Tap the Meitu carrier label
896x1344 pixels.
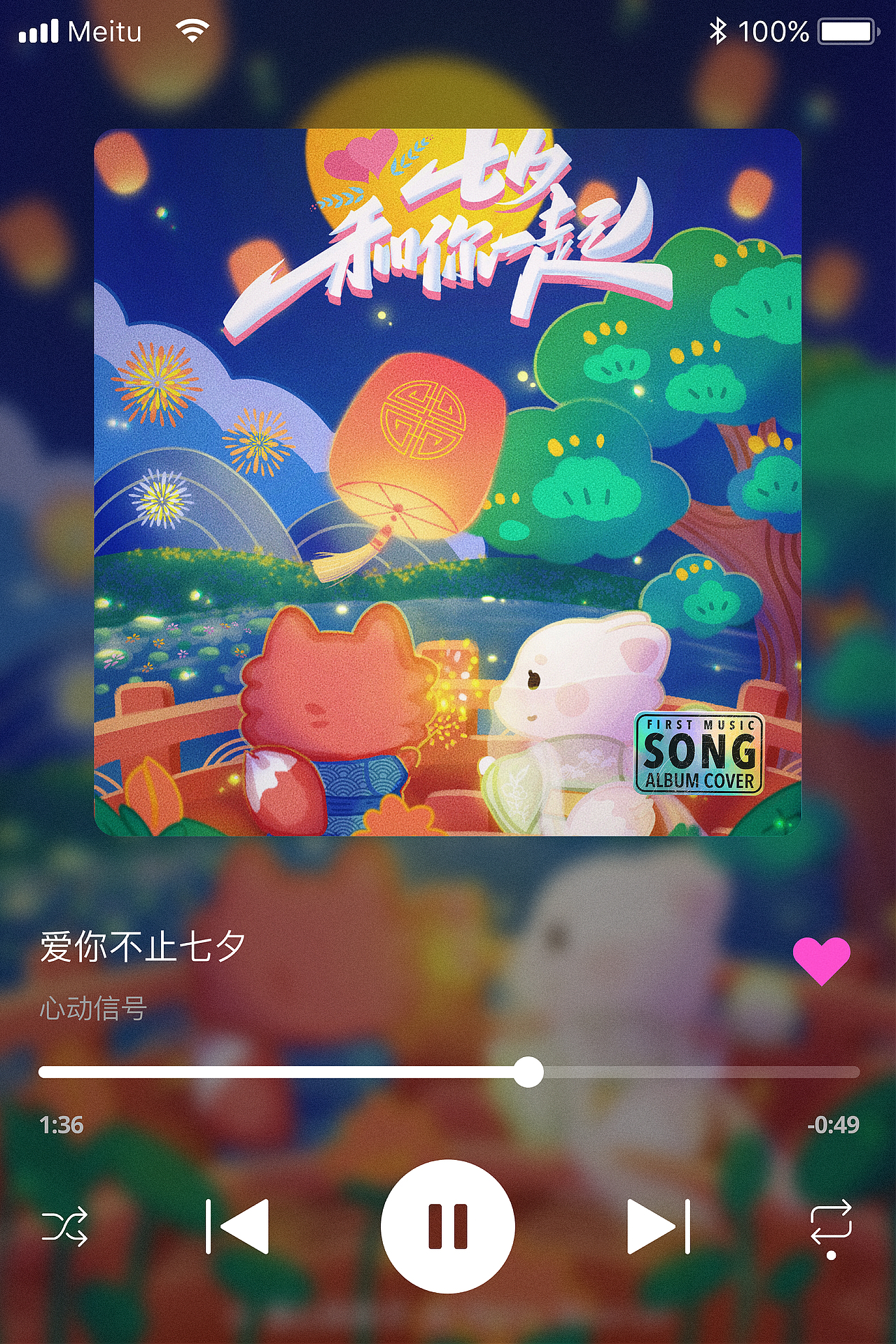(105, 29)
